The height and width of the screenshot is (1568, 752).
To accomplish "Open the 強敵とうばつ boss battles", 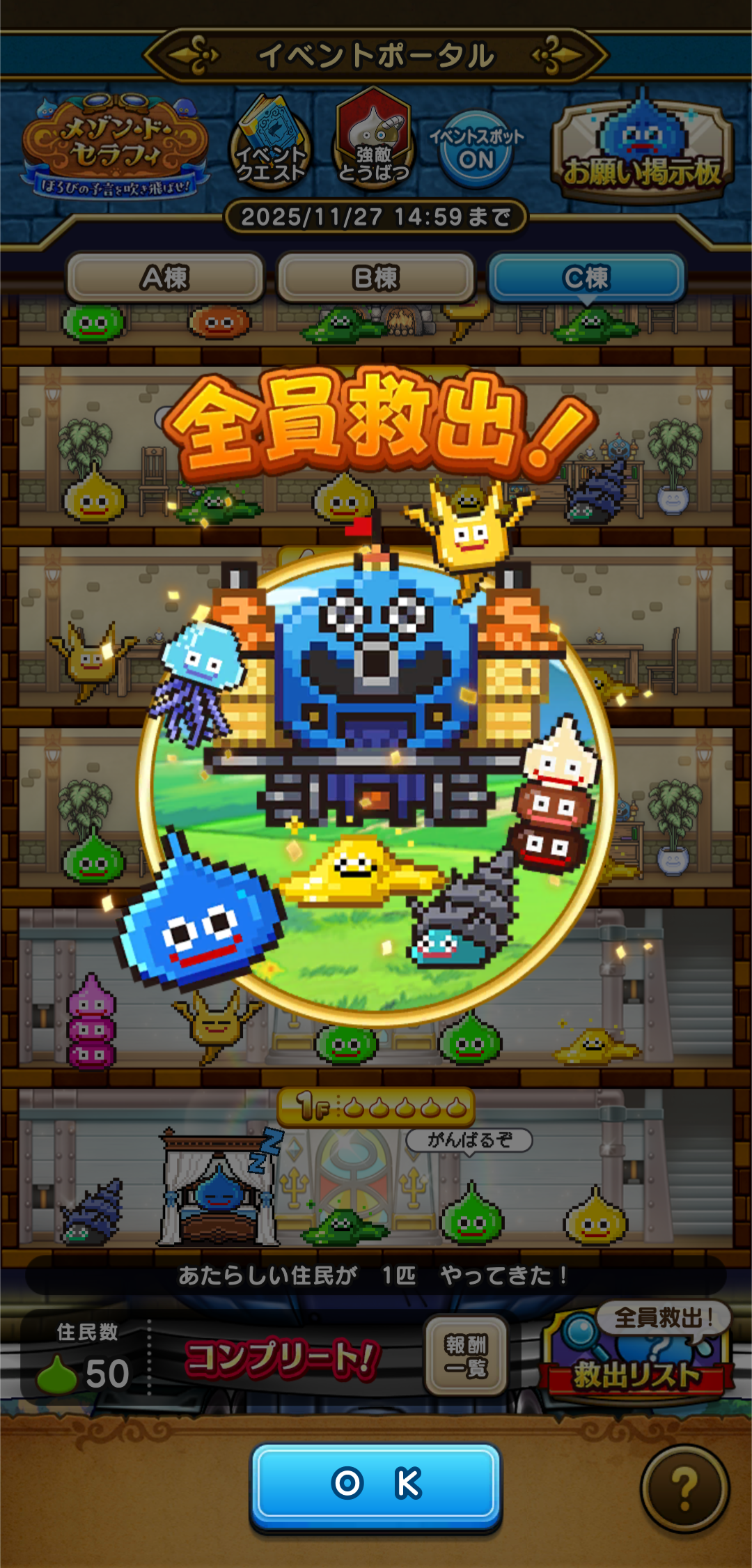I will (373, 139).
